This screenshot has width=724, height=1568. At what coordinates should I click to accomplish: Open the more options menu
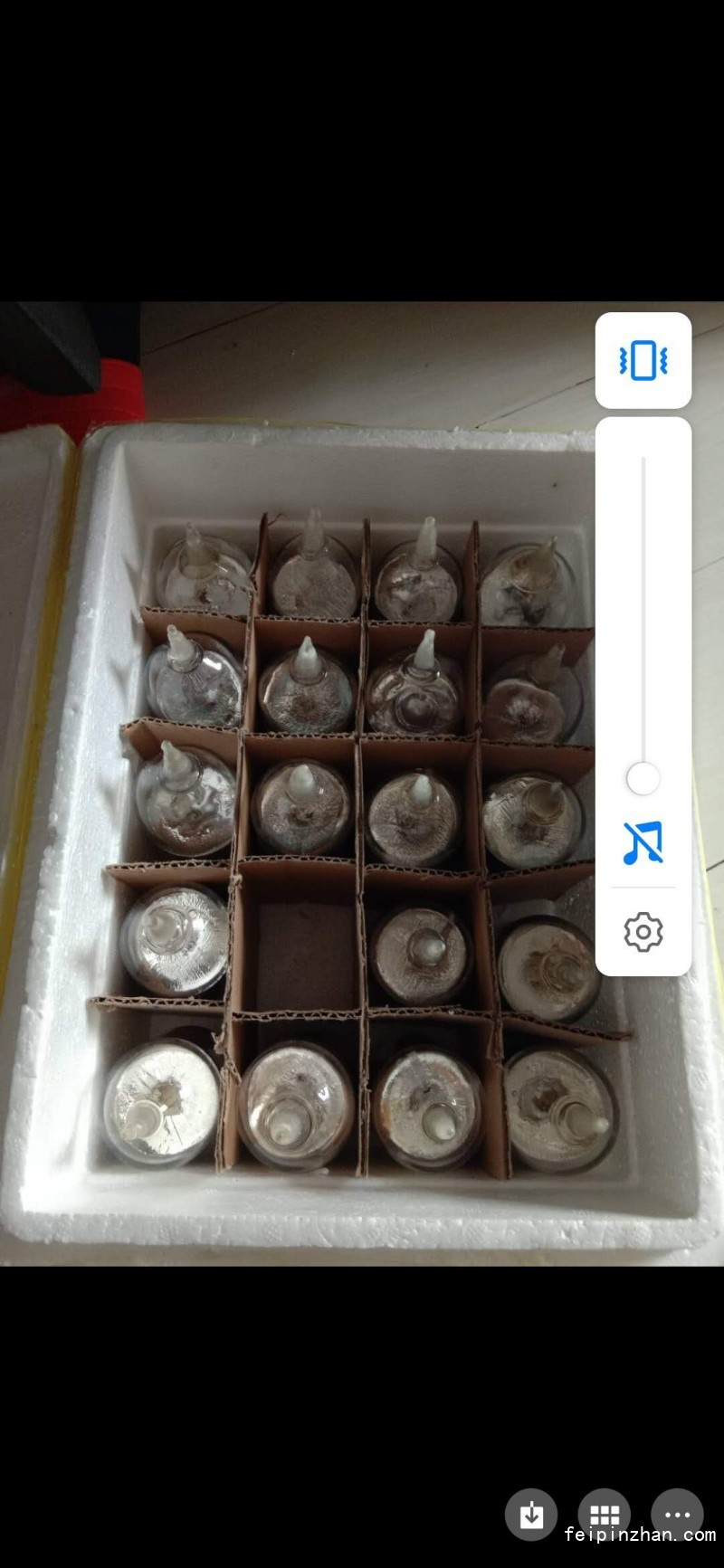point(677,1515)
